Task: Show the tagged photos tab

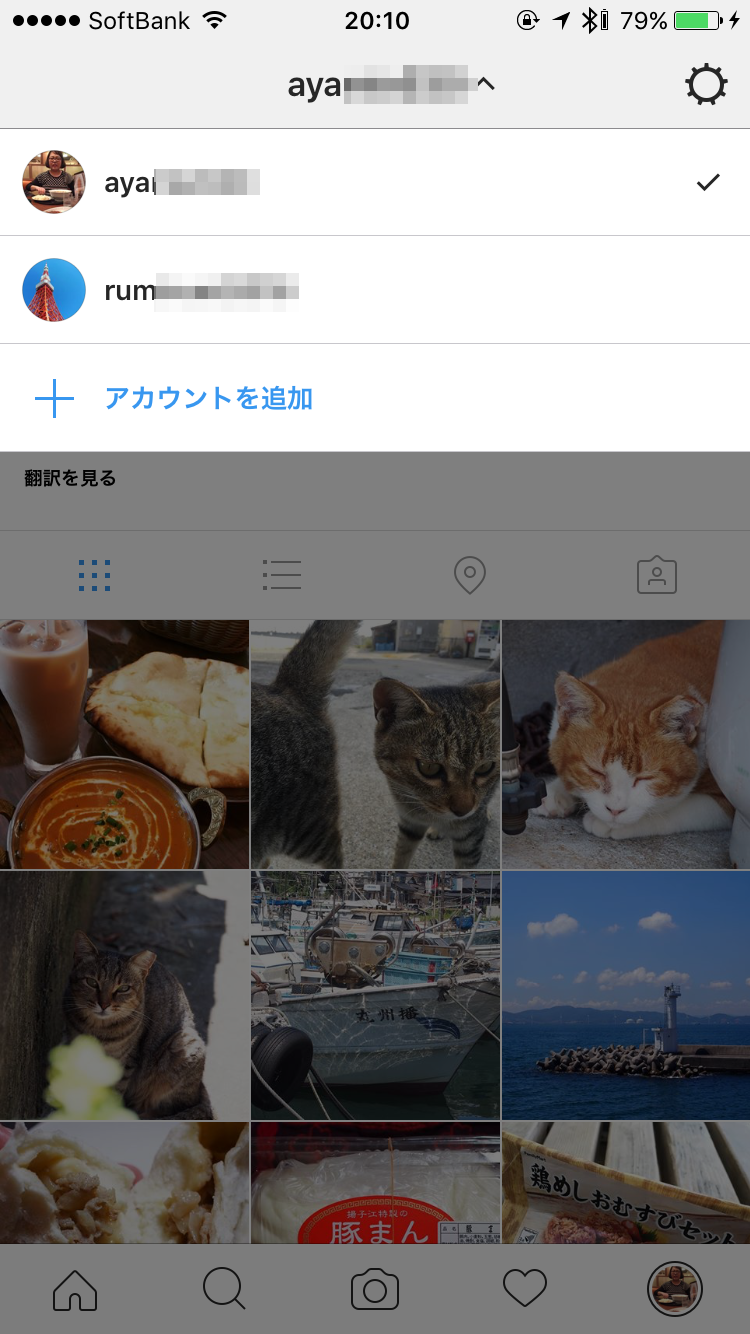Action: (x=656, y=575)
